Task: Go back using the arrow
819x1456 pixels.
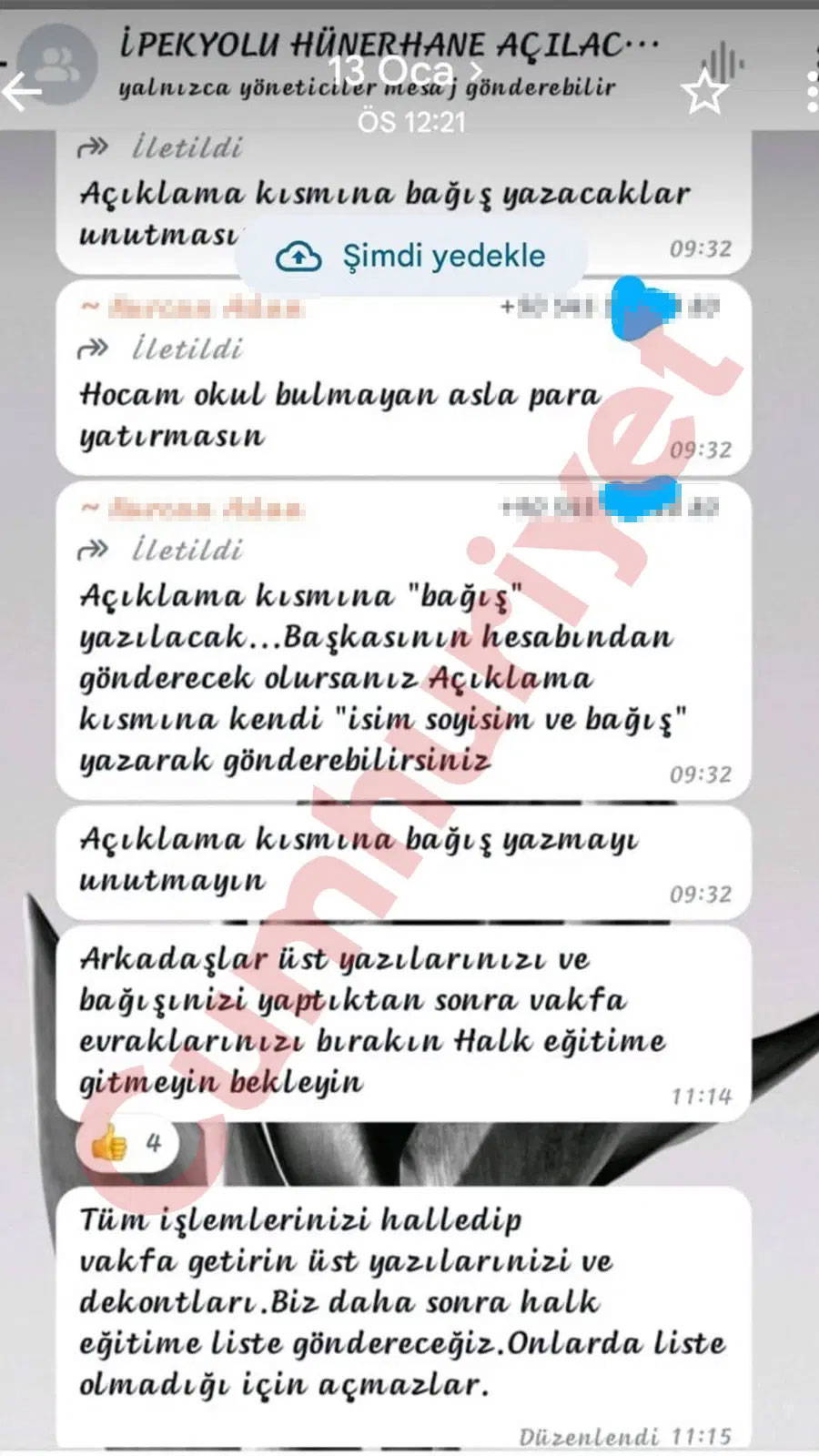Action: 22,90
